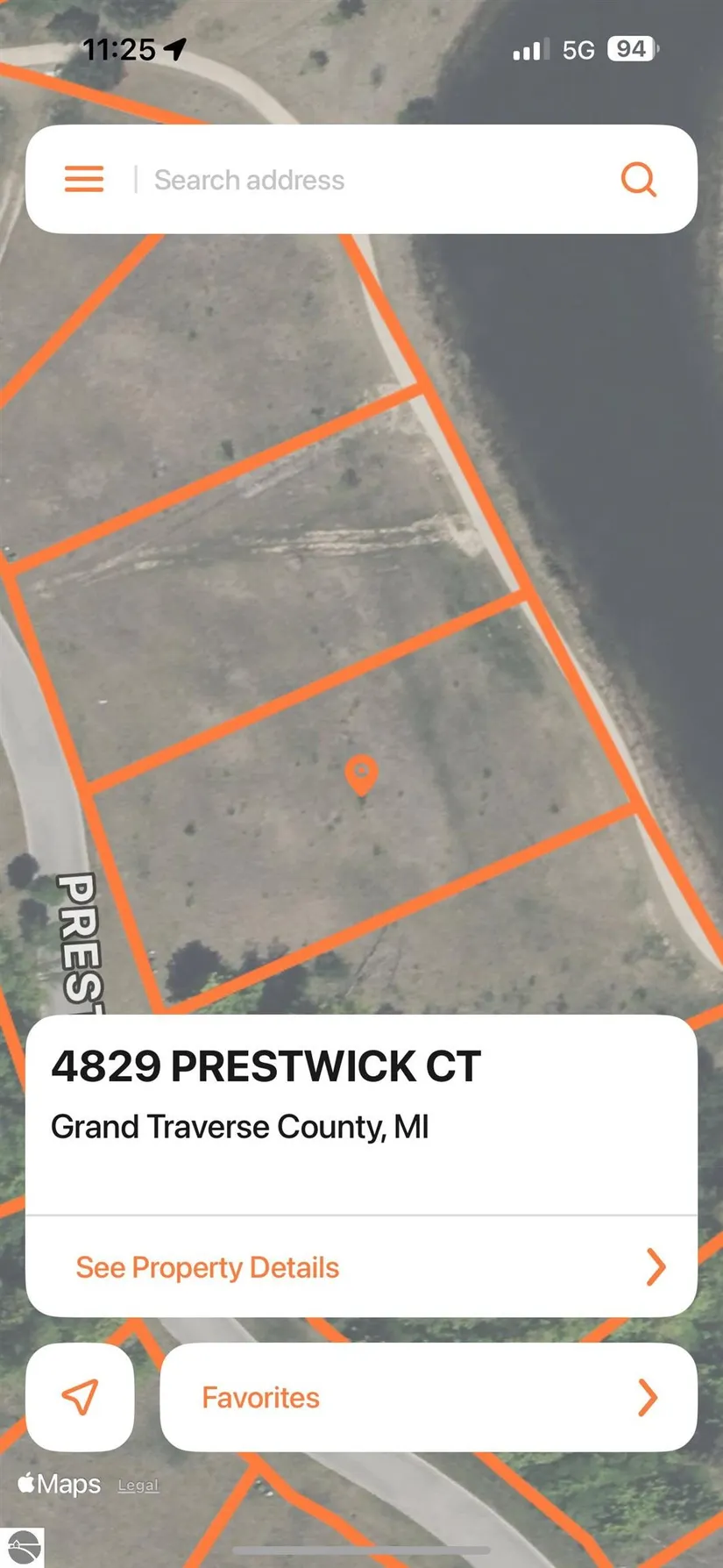
Task: Open the hamburger menu
Action: [x=84, y=179]
